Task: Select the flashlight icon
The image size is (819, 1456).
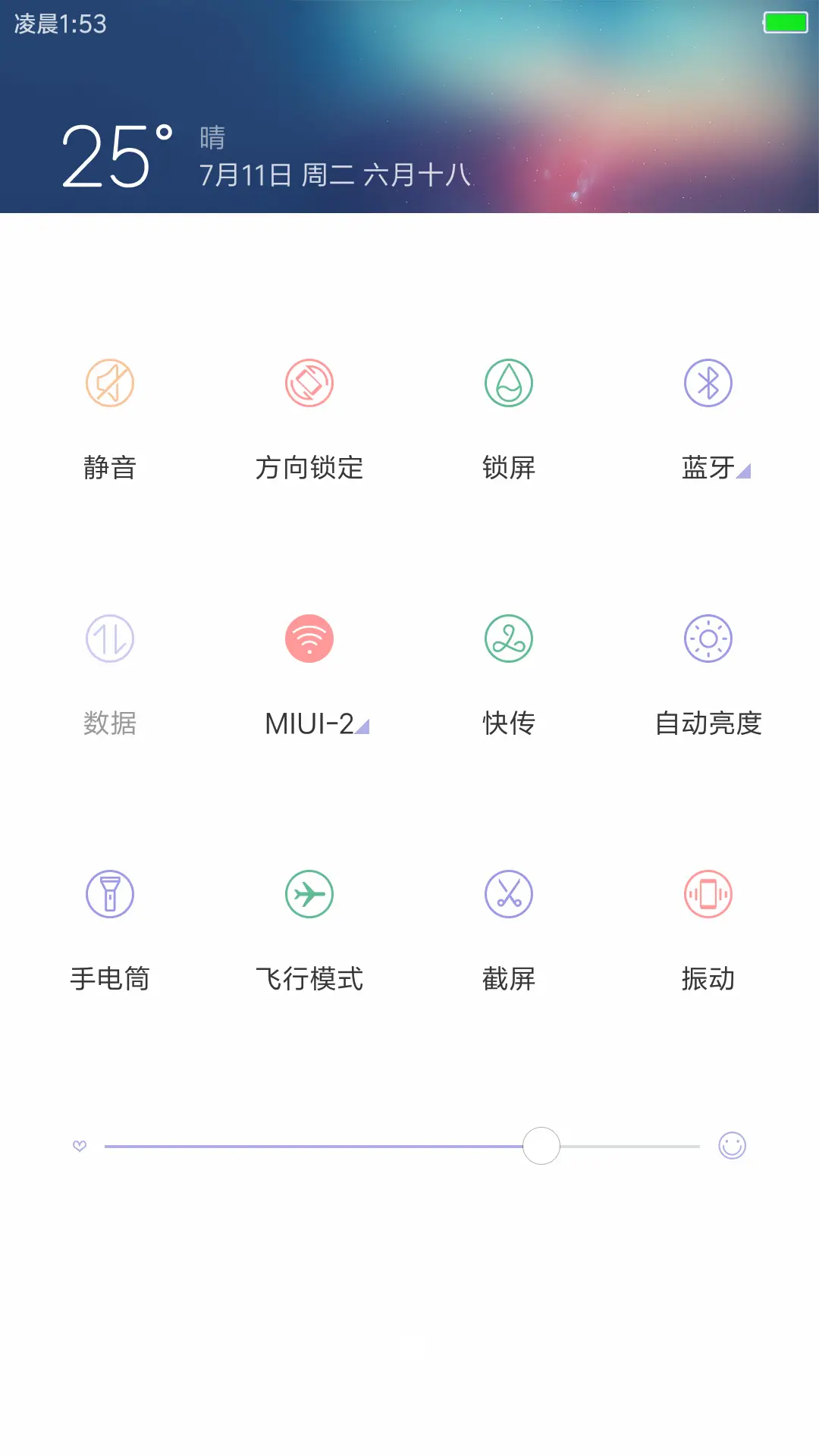Action: [110, 894]
